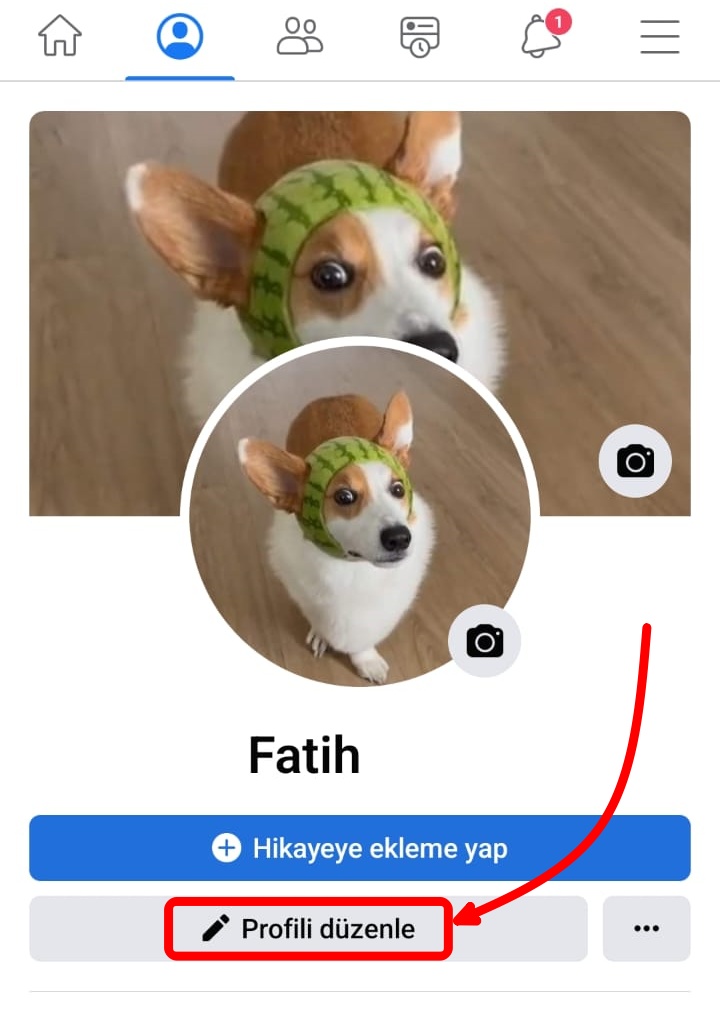Open the notifications bell

pos(541,37)
